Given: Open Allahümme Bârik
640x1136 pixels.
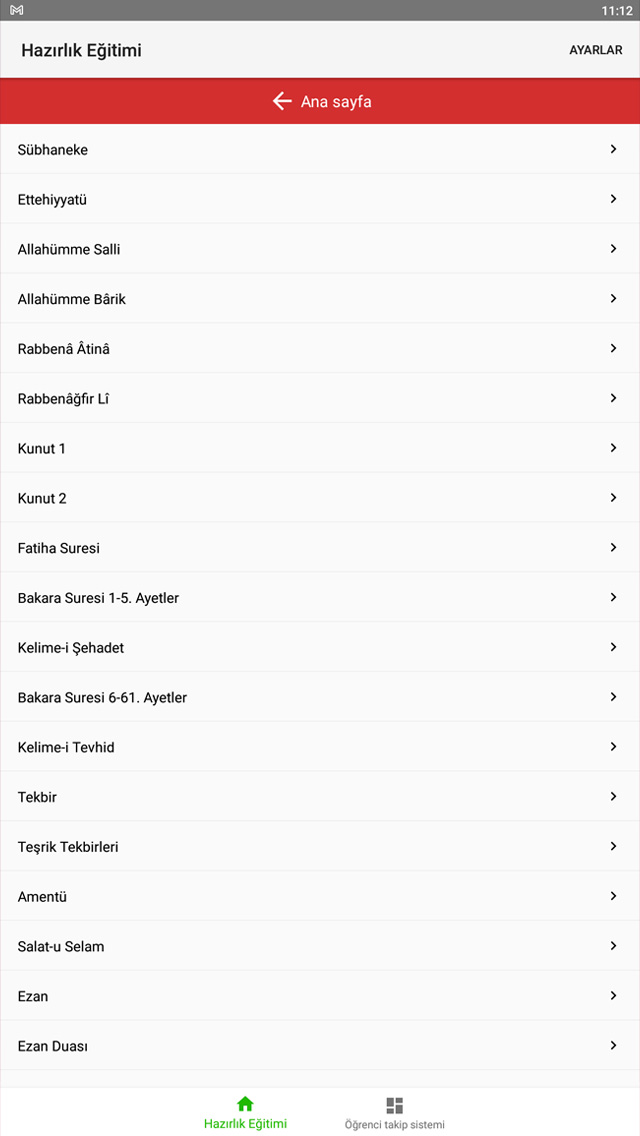Looking at the screenshot, I should click(x=320, y=299).
